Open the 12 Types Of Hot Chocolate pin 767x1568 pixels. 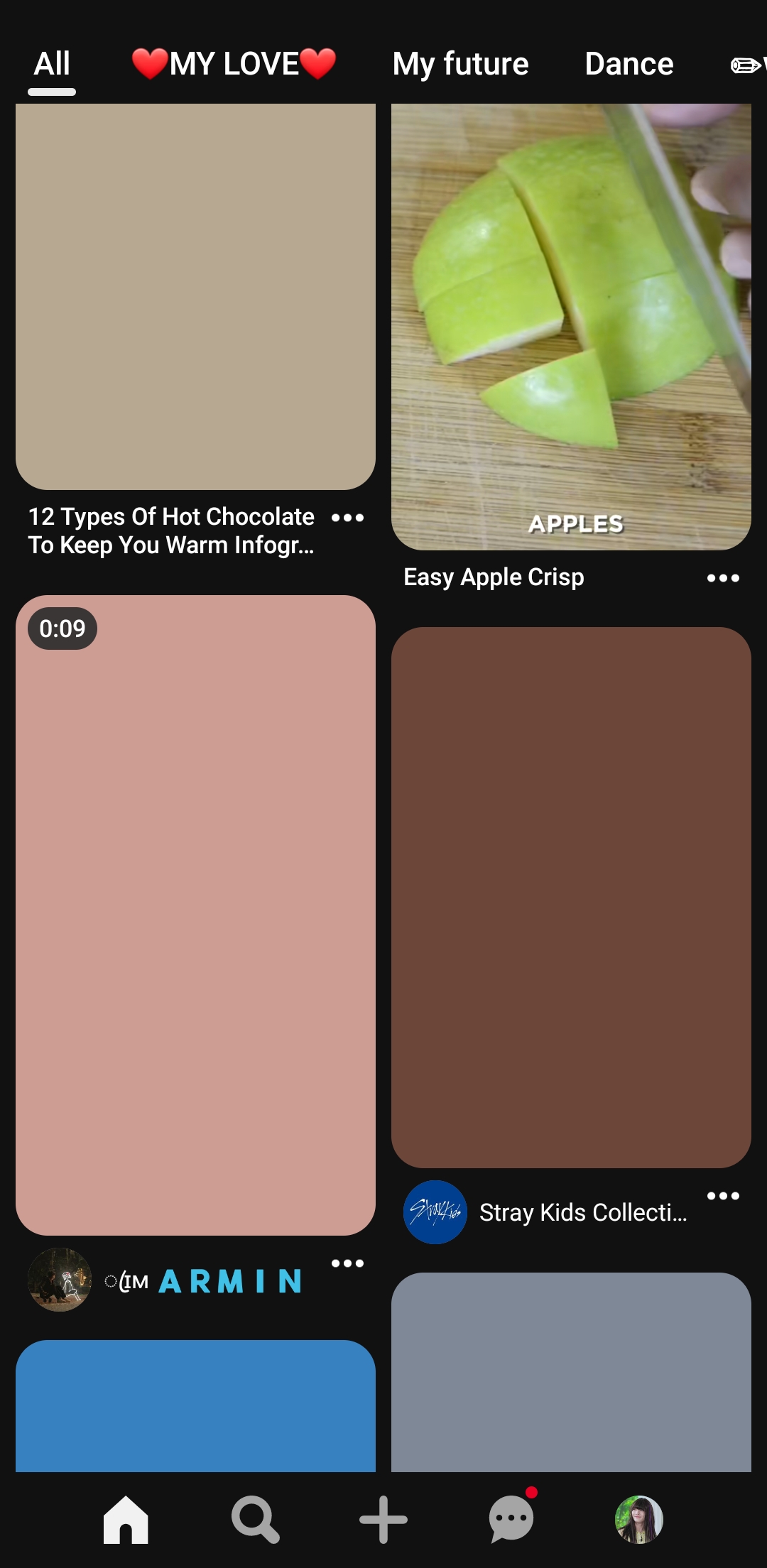click(195, 297)
